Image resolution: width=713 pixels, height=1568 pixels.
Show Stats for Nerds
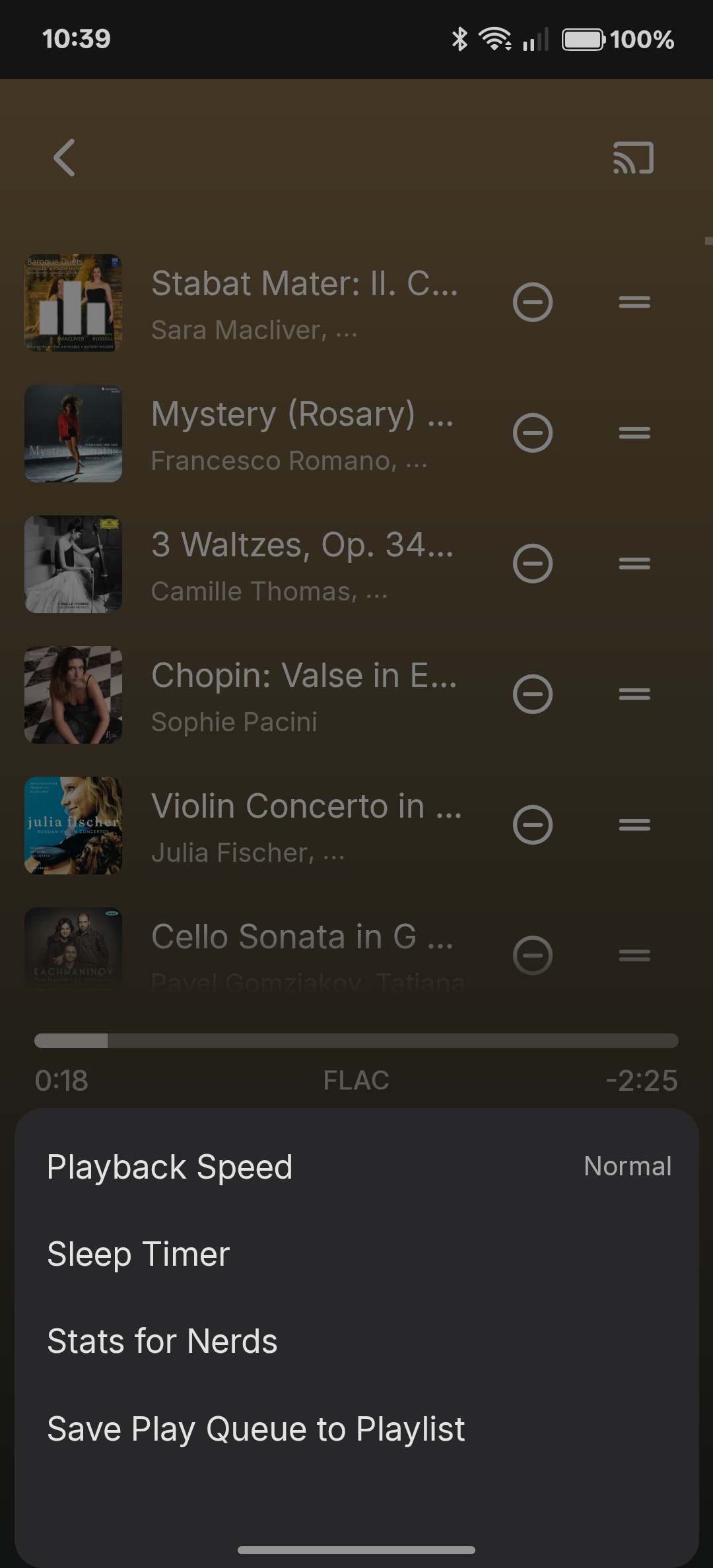pos(356,1341)
